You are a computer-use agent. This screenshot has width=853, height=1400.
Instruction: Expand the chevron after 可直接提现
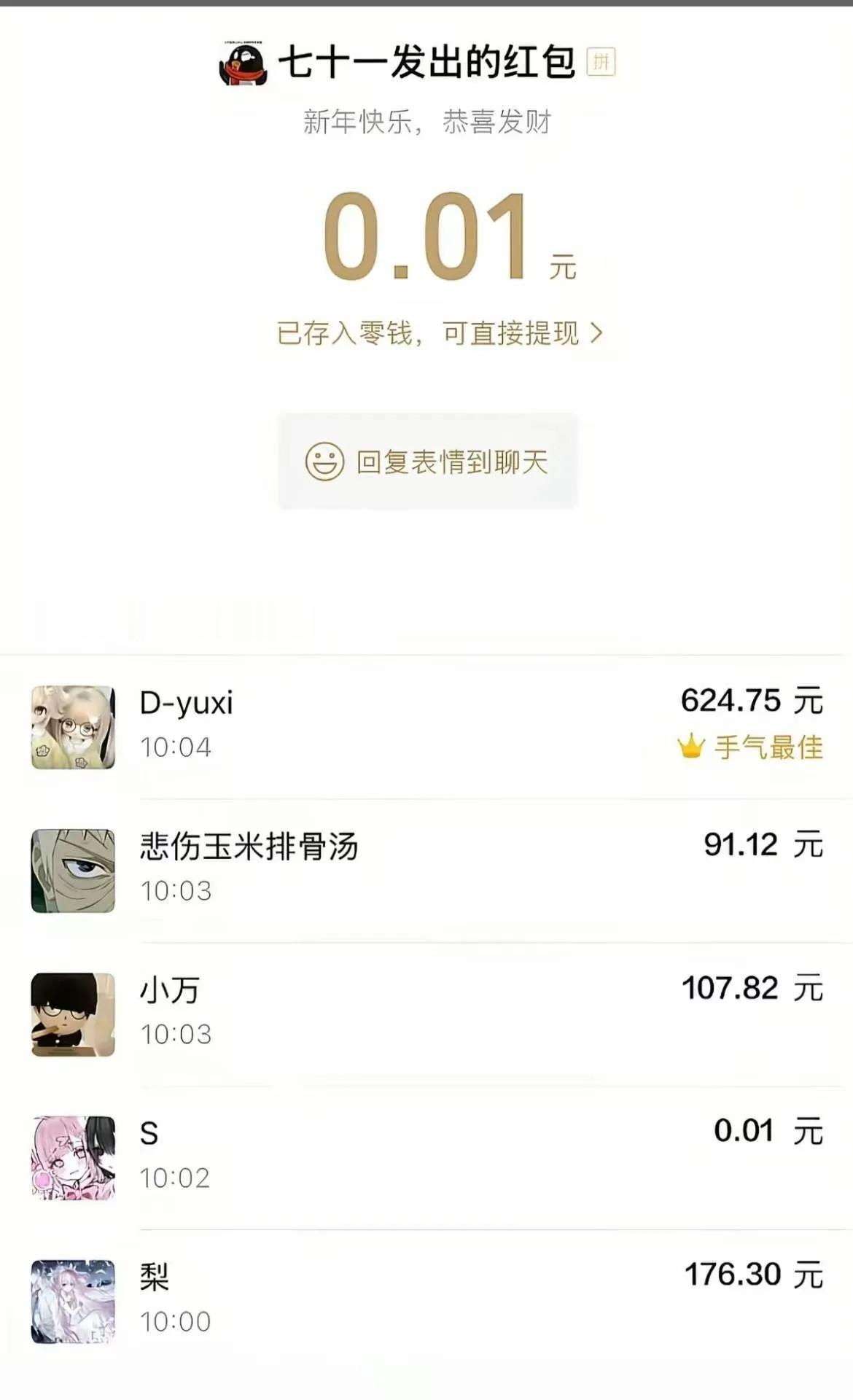(598, 332)
